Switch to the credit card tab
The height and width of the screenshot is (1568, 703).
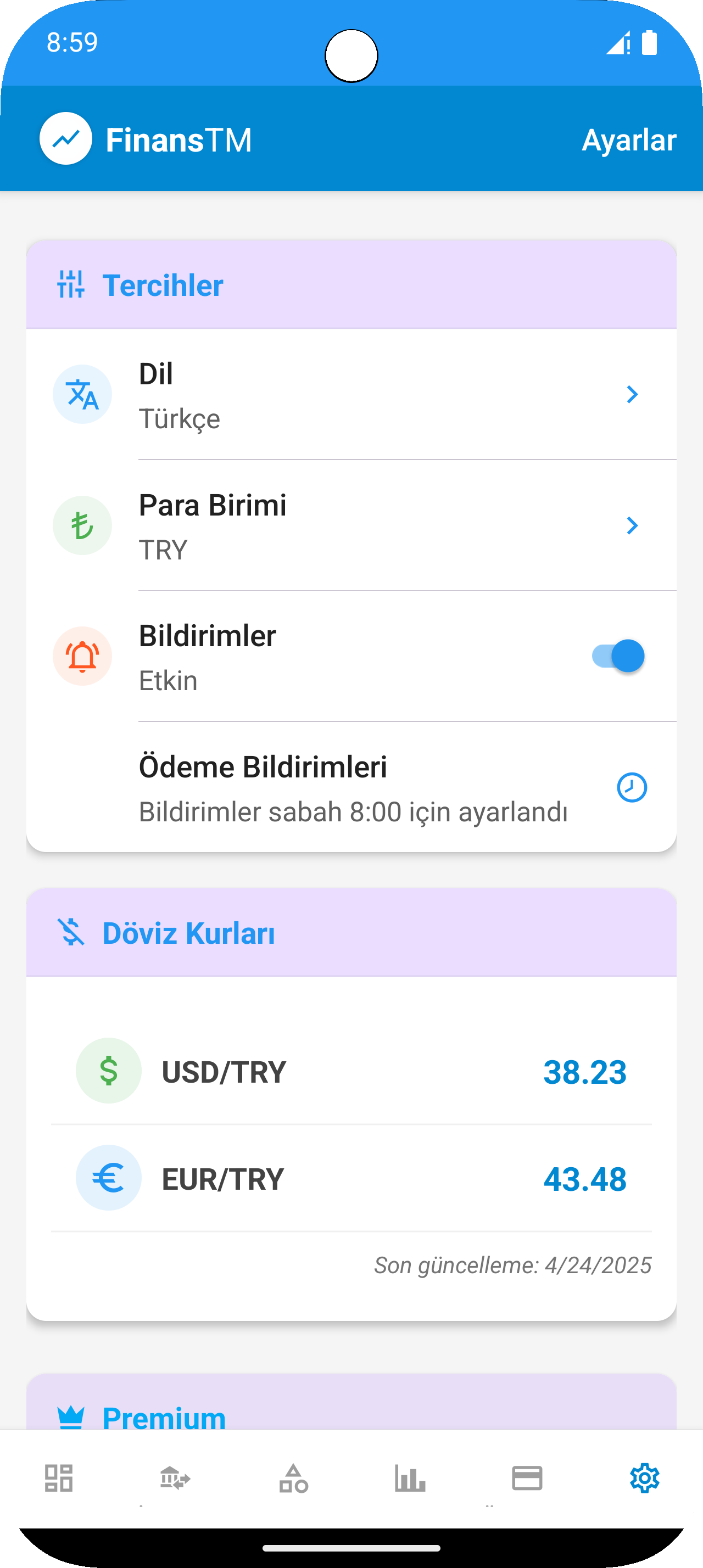pos(527,1478)
